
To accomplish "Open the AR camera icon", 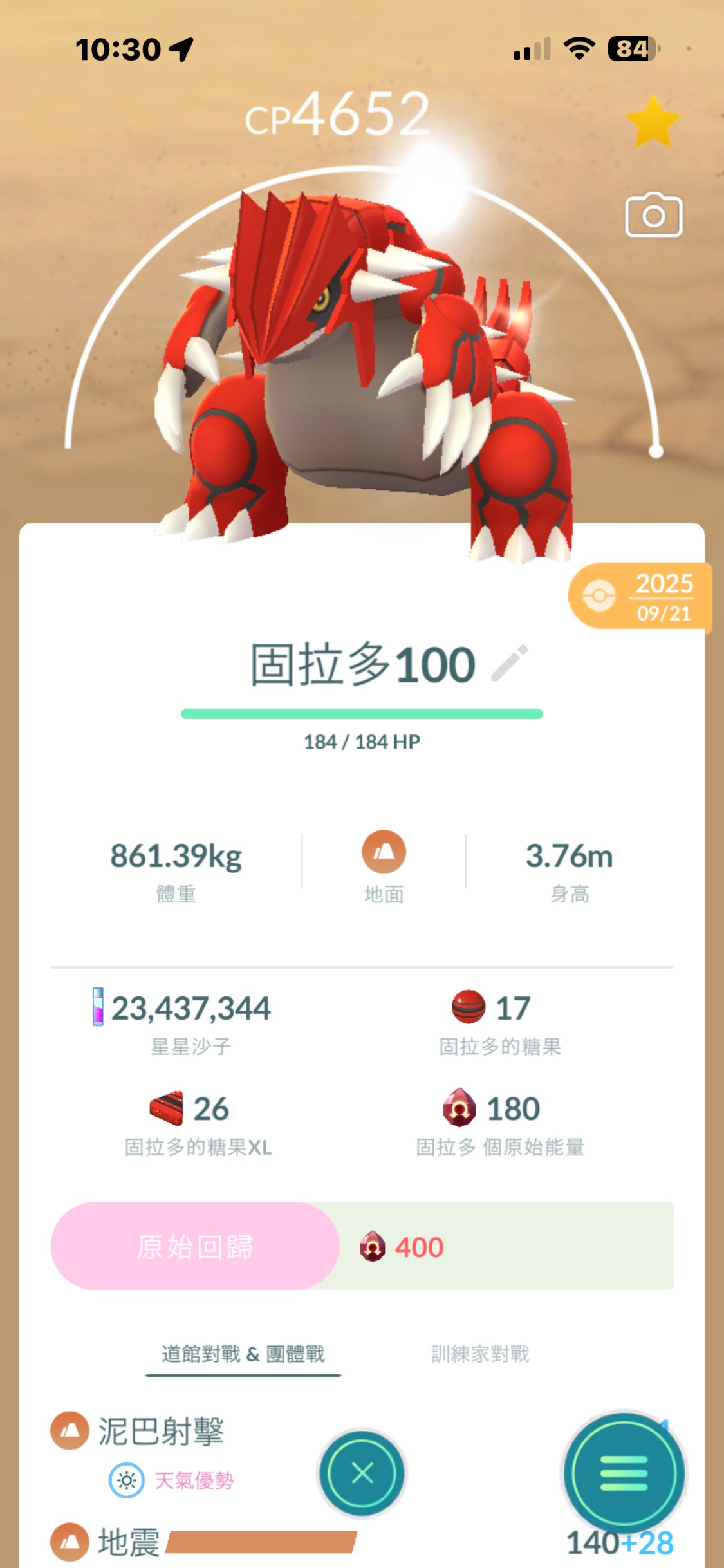I will coord(653,216).
